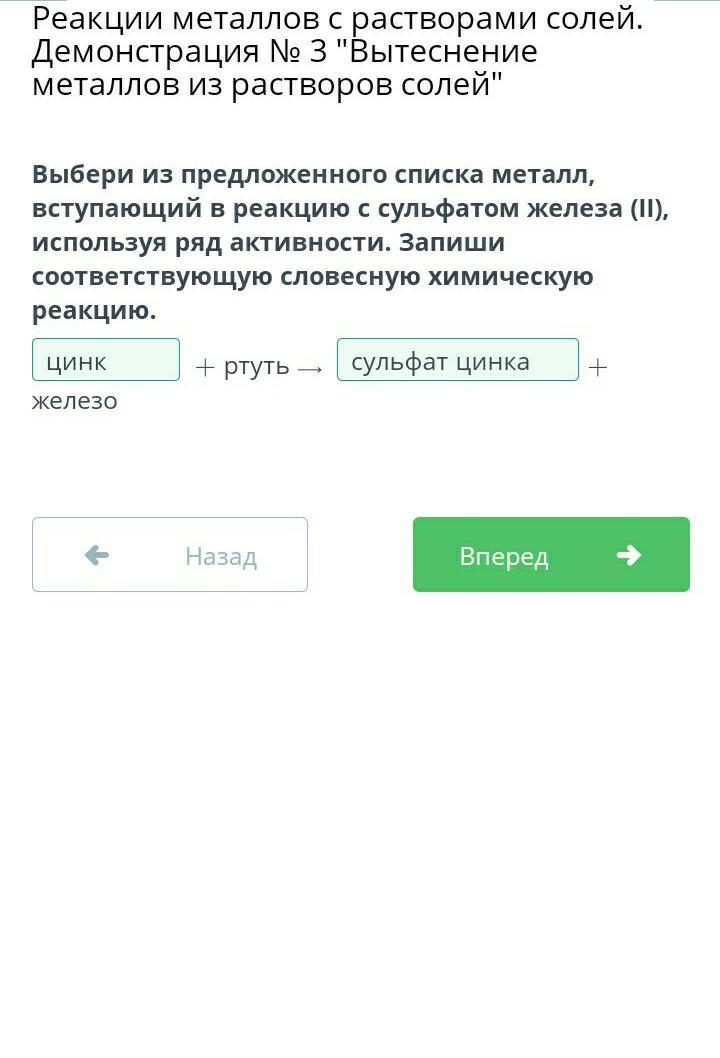720x1058 pixels.
Task: Click the green Вперед button
Action: [550, 554]
